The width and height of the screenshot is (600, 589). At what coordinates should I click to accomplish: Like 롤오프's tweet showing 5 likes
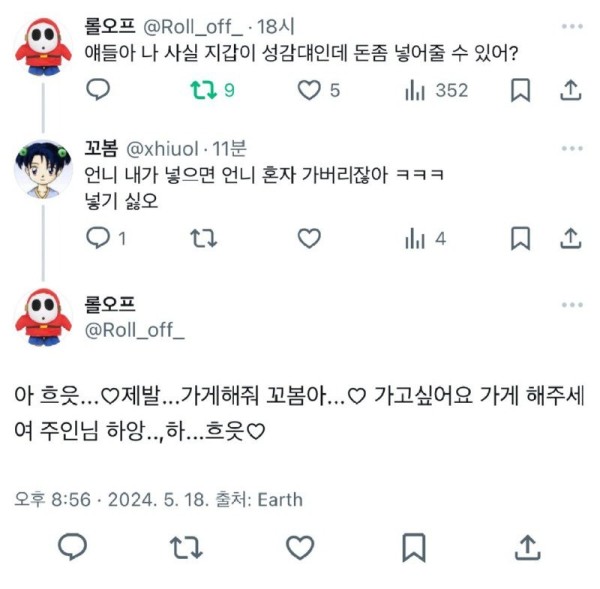(309, 90)
